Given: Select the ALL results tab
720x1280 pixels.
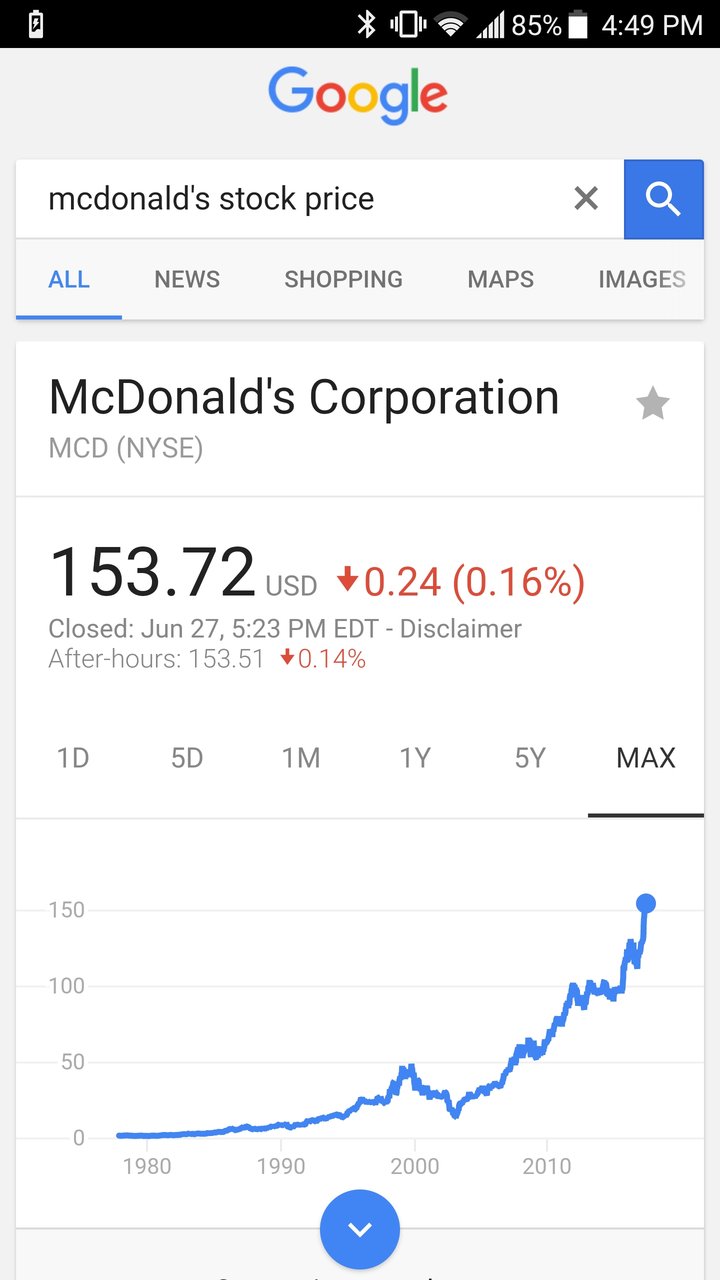Looking at the screenshot, I should click(x=69, y=279).
